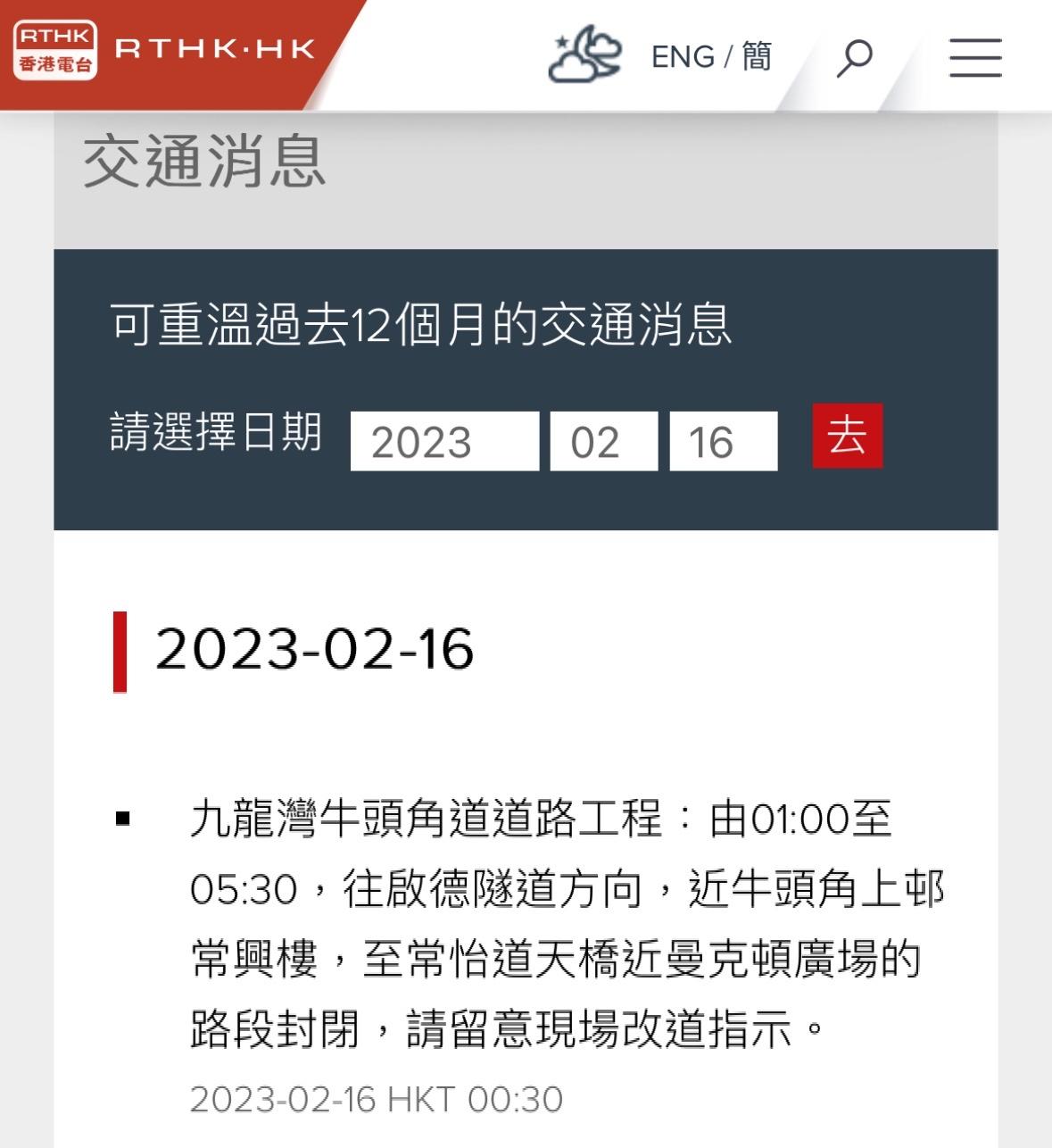The width and height of the screenshot is (1052, 1148).
Task: Select the year dropdown 2023
Action: pos(444,441)
